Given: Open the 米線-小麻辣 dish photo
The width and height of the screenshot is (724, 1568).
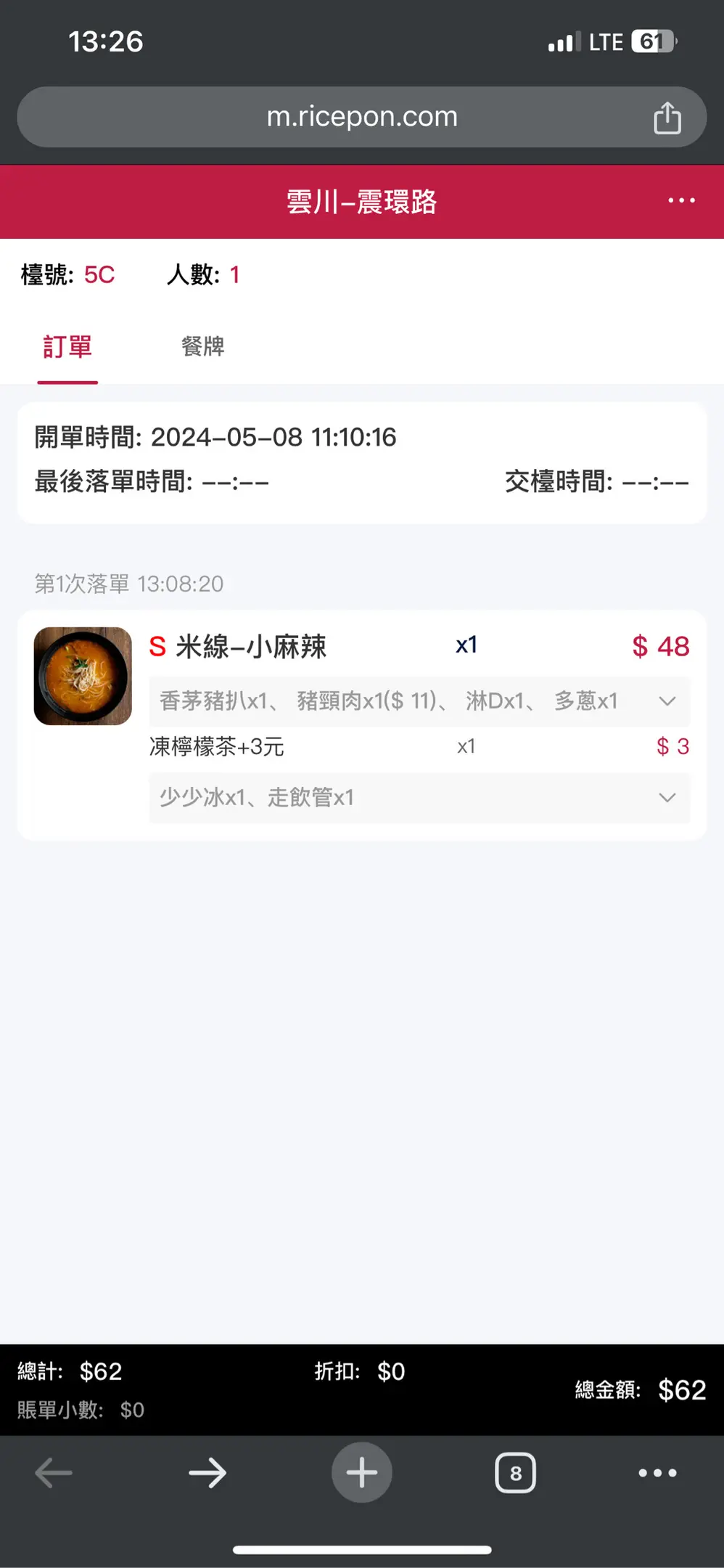Looking at the screenshot, I should click(x=83, y=676).
